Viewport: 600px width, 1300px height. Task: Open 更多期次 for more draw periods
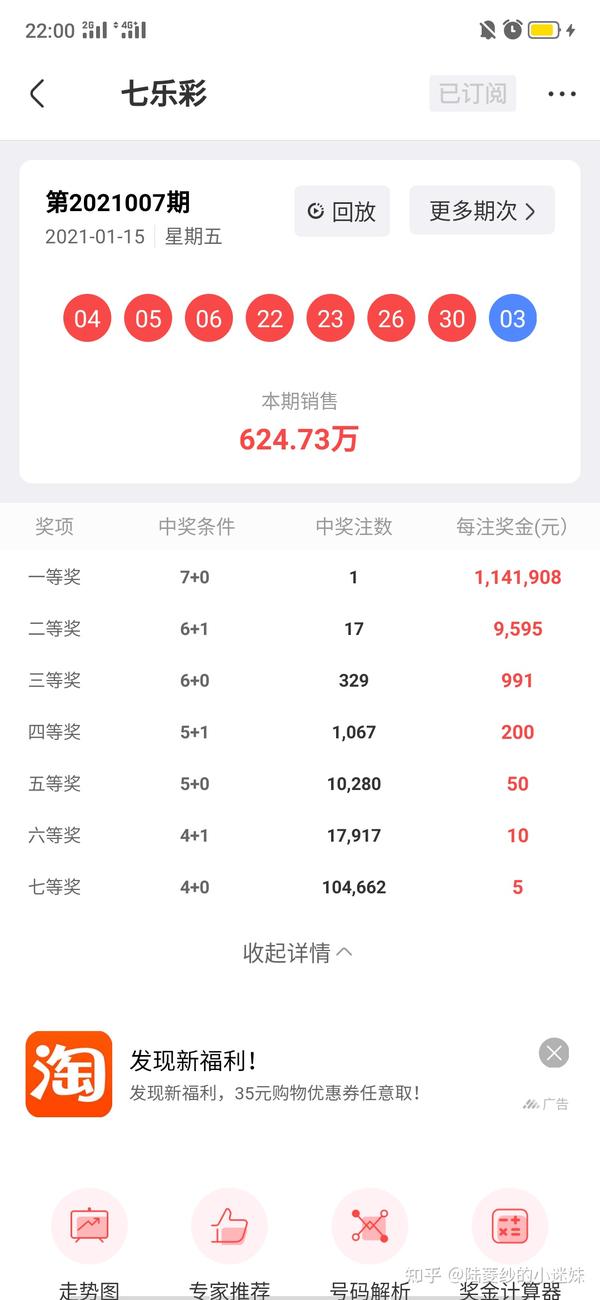482,211
